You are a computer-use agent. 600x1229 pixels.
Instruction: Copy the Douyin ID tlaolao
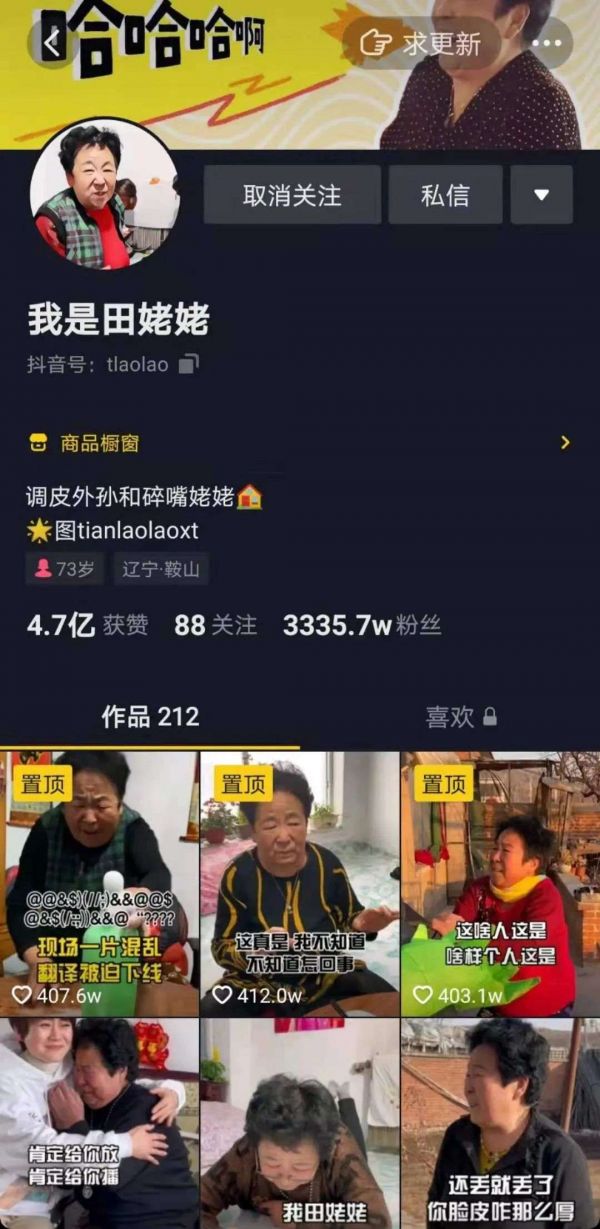(x=189, y=365)
